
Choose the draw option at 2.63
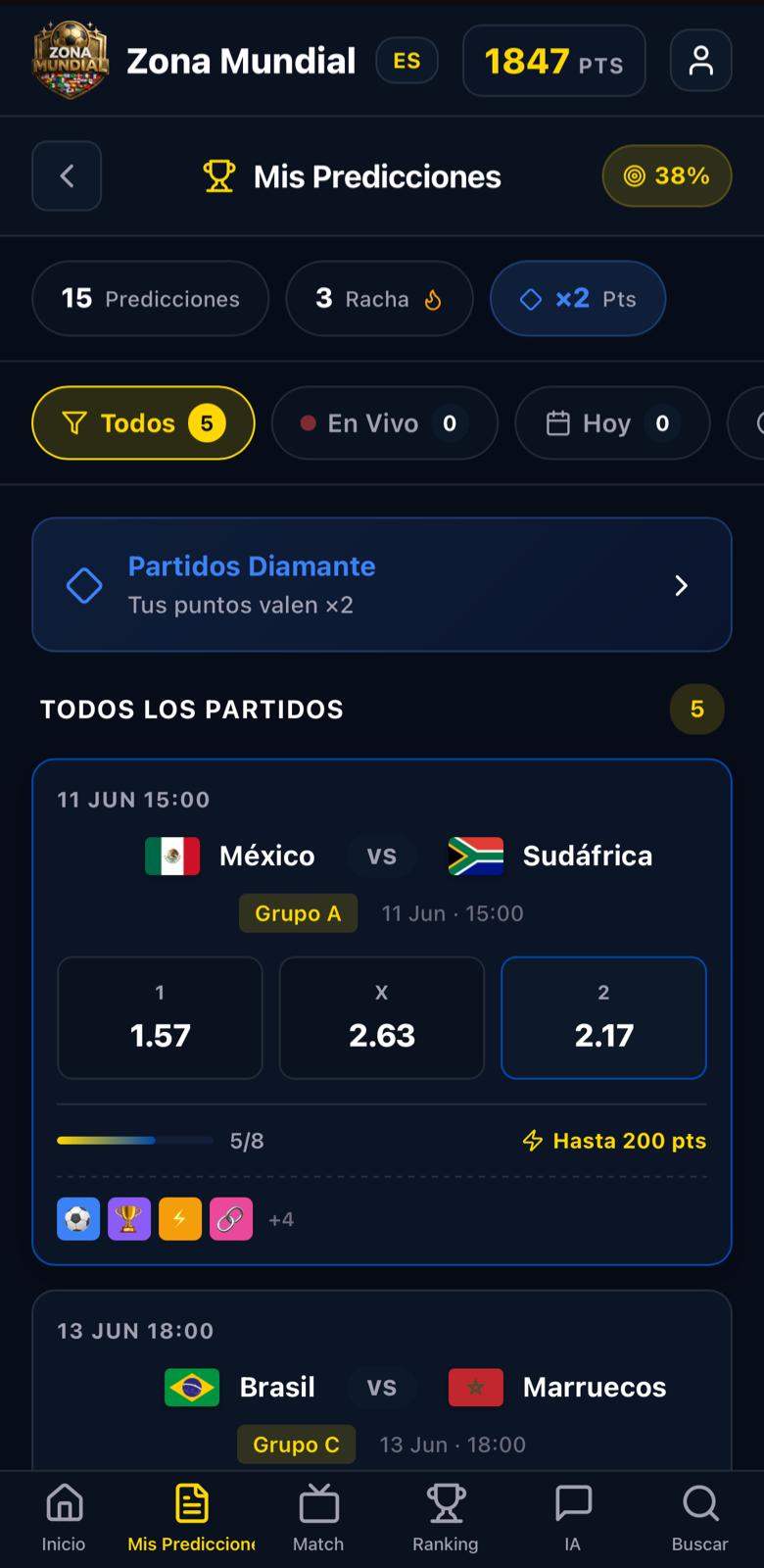tap(382, 1018)
